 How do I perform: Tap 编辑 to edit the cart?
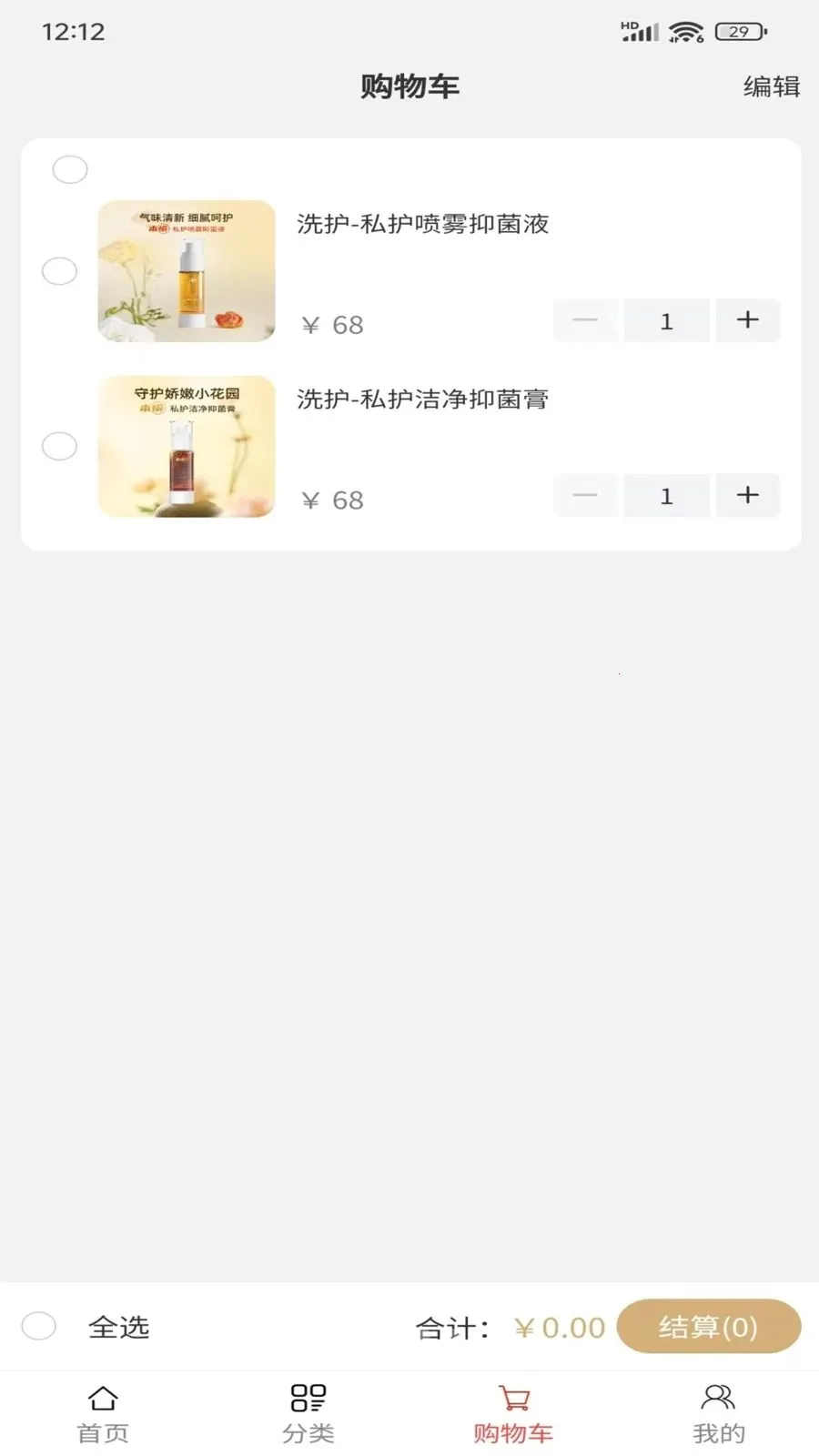772,86
